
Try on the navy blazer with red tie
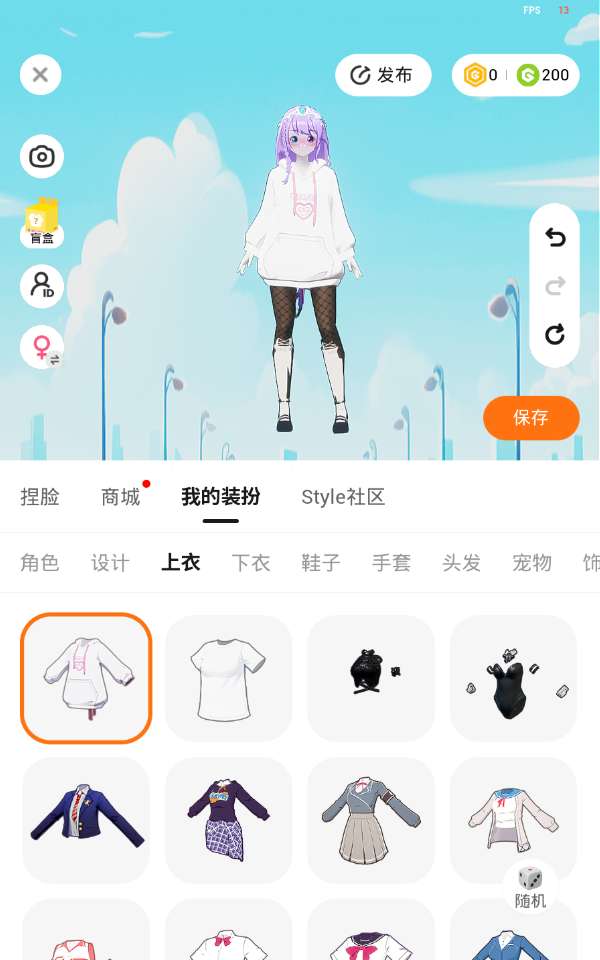(86, 820)
